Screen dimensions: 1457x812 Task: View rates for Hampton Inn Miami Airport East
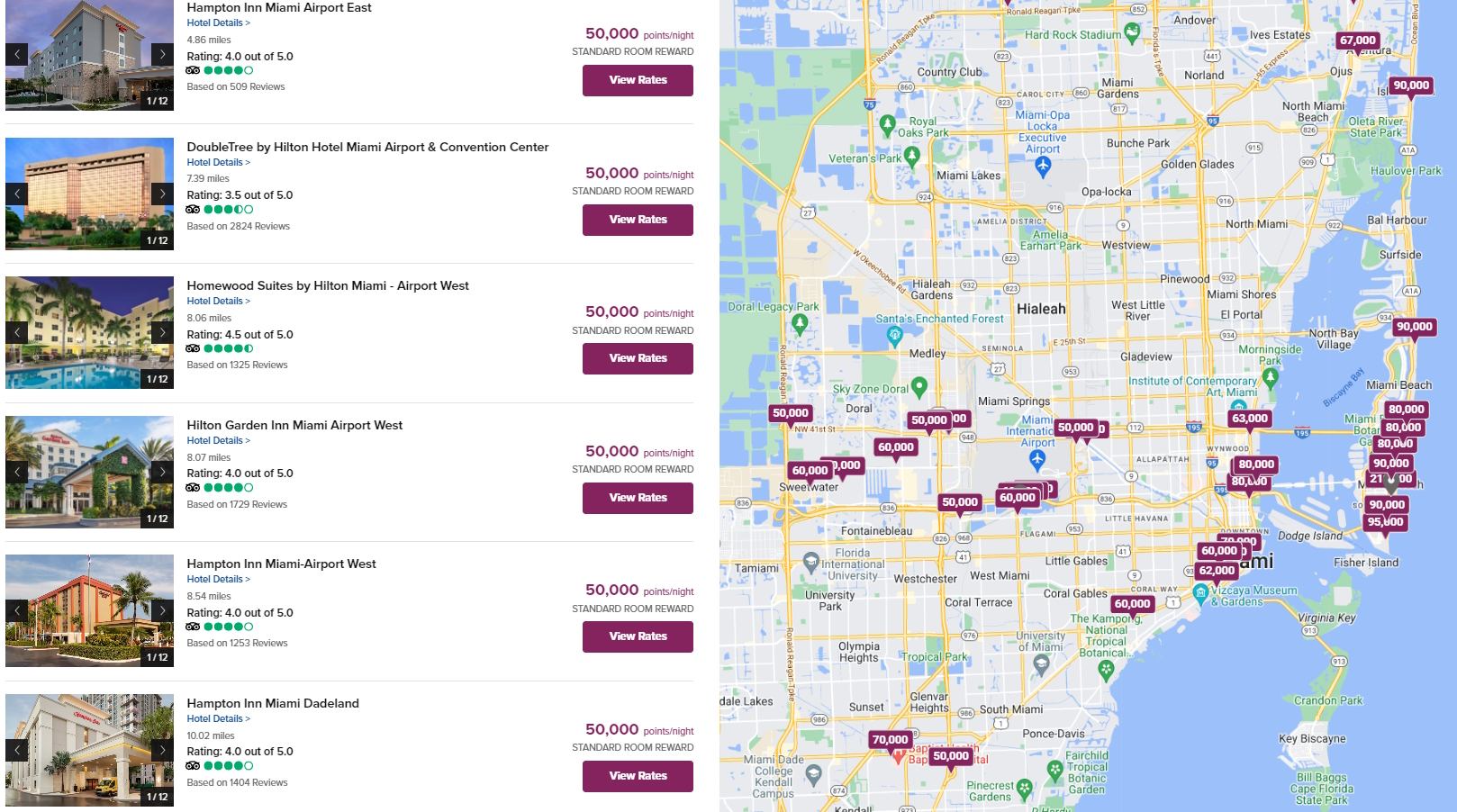(638, 80)
